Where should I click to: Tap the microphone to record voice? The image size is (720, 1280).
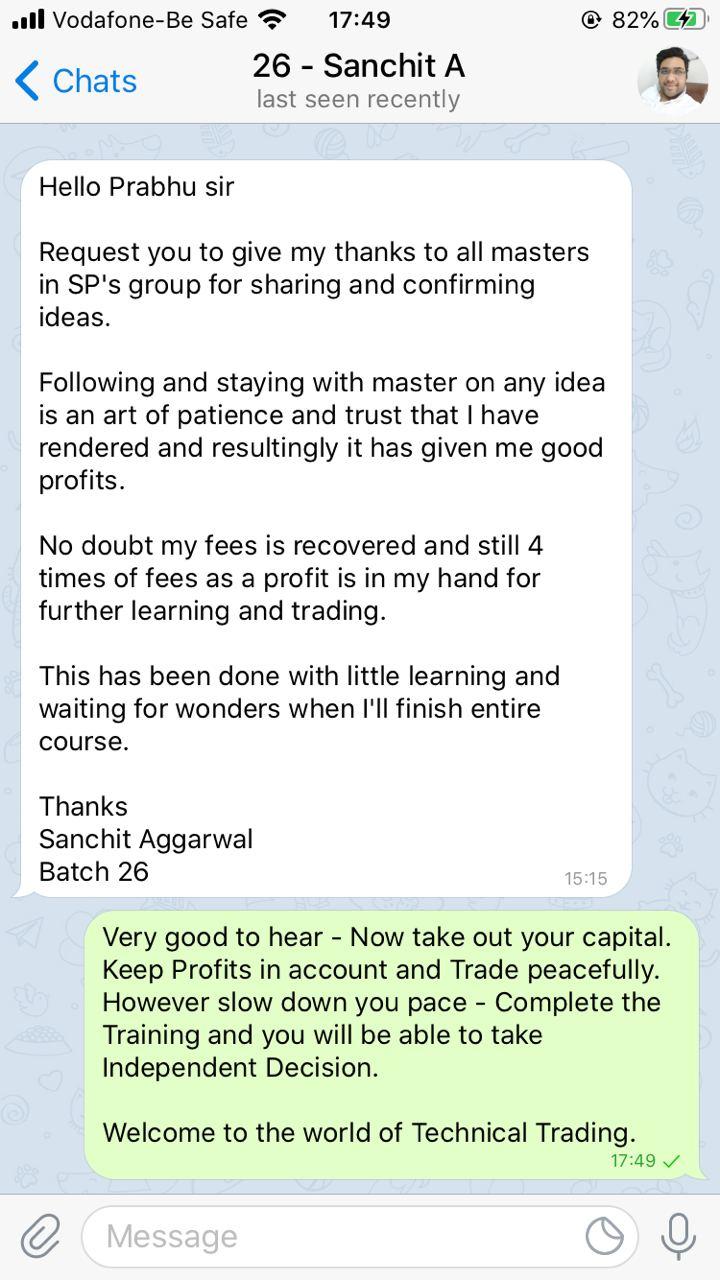(x=678, y=1237)
